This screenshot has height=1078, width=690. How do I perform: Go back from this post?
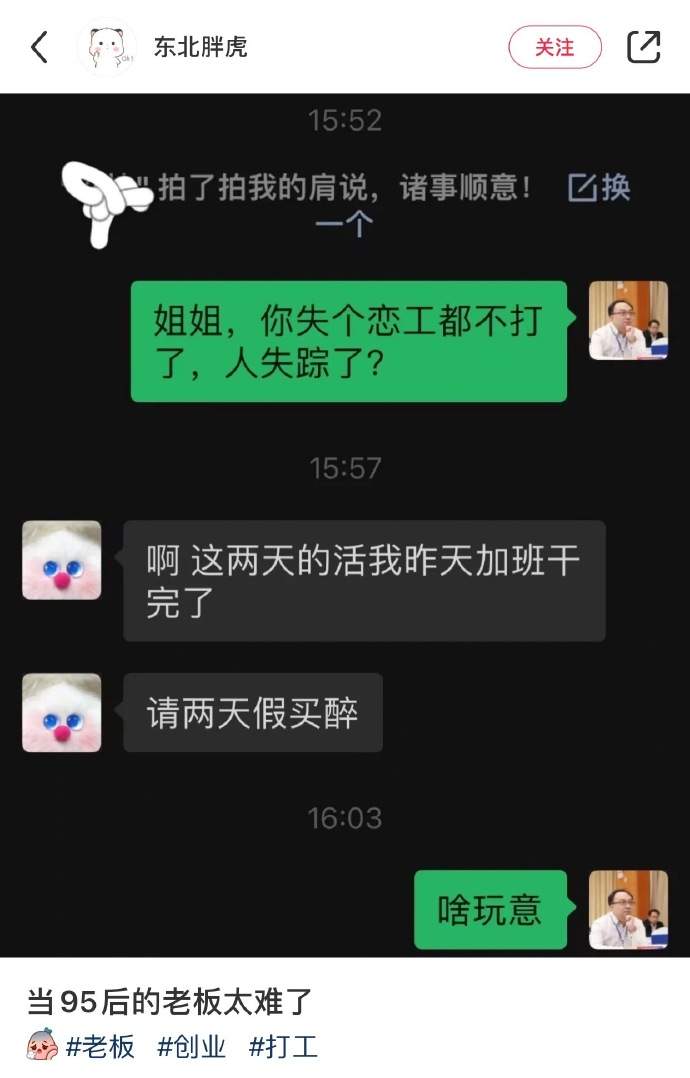39,47
